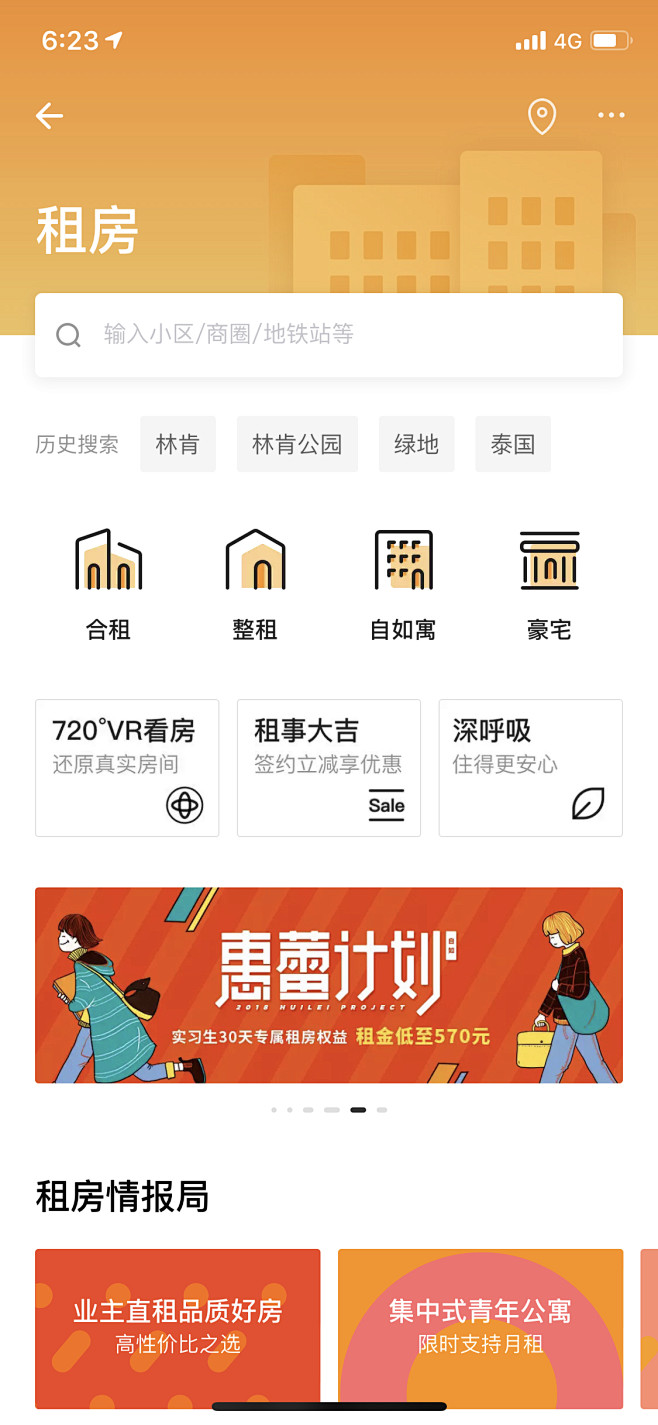Open the 自如寓 category
The image size is (658, 1425).
[x=403, y=585]
